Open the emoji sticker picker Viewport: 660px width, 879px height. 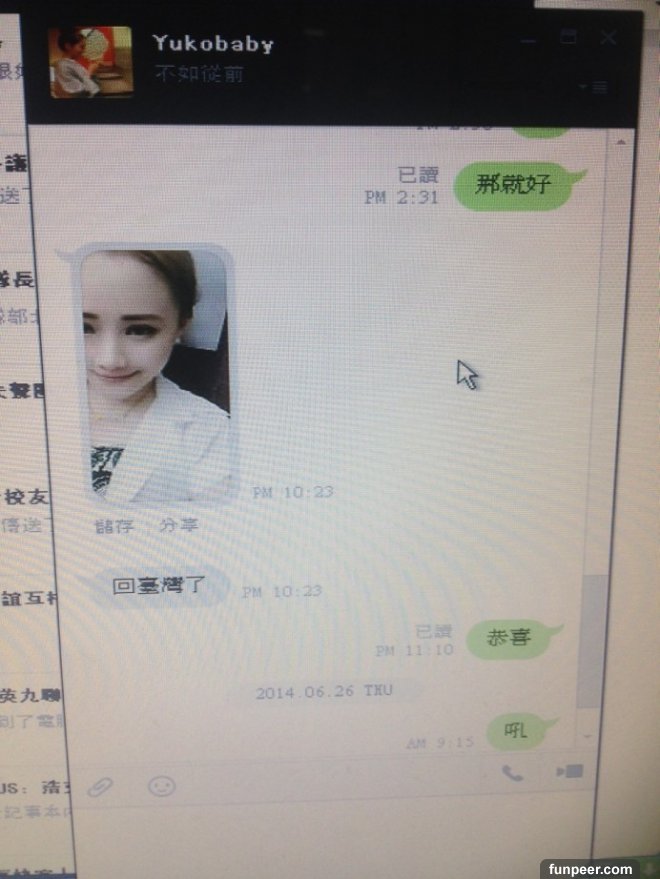tap(161, 785)
